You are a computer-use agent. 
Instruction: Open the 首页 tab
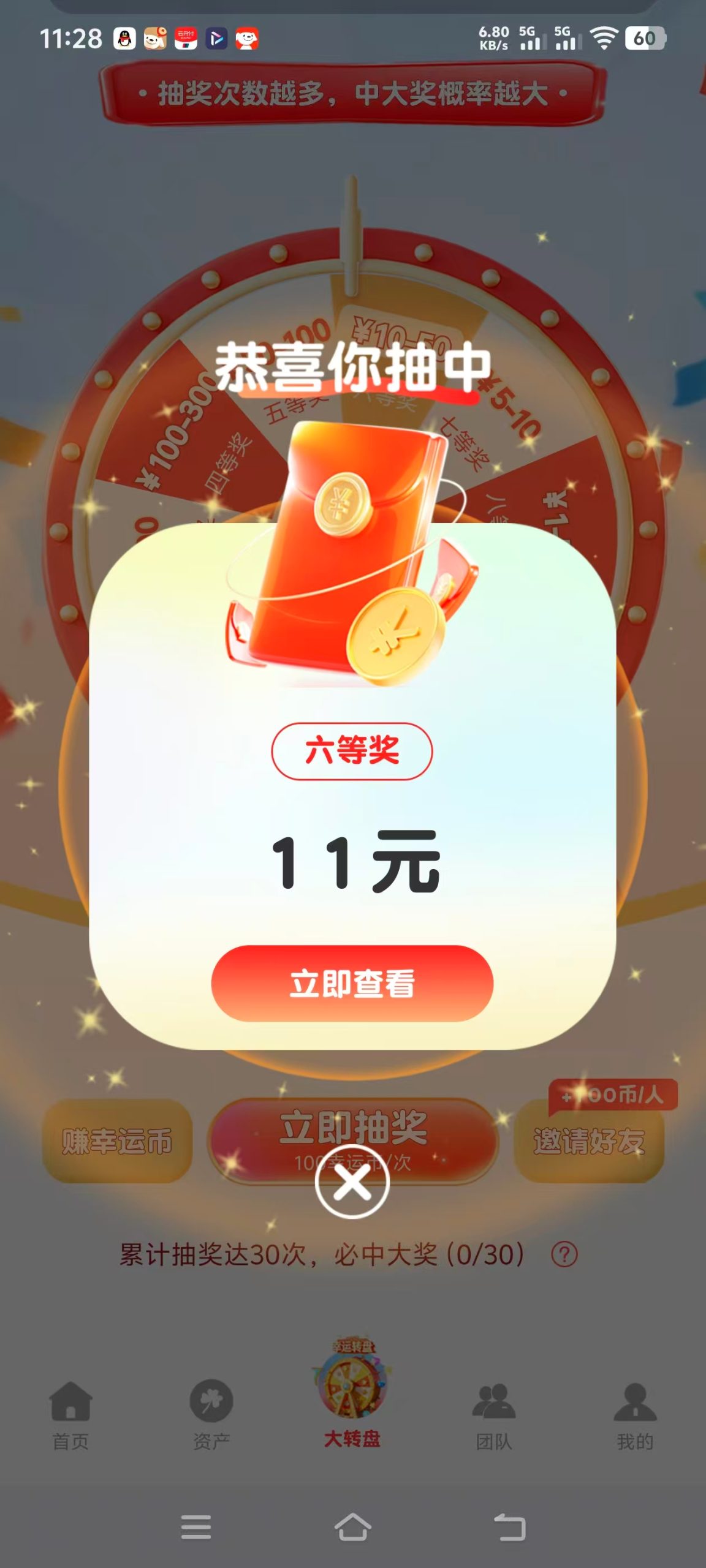[70, 1415]
